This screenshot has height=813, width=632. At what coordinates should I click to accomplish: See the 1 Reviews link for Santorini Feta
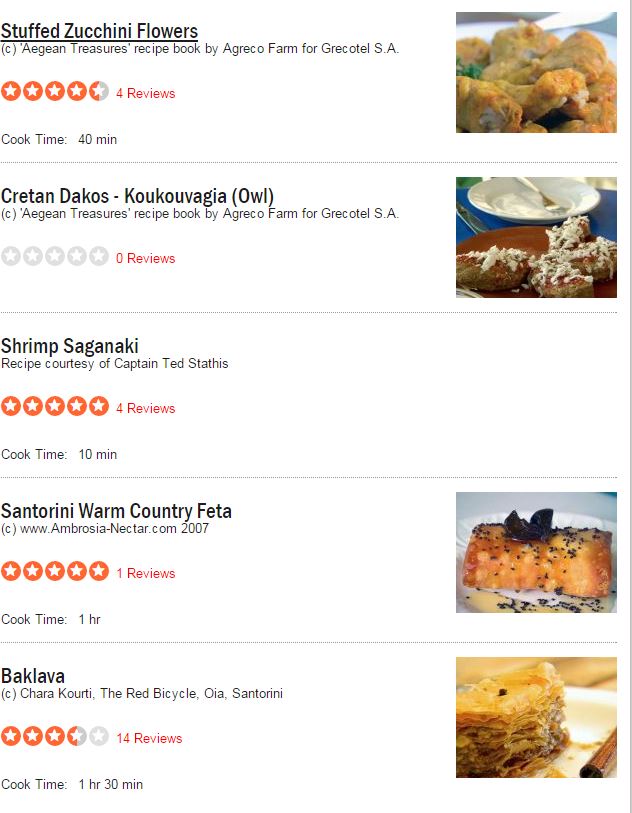pyautogui.click(x=145, y=573)
